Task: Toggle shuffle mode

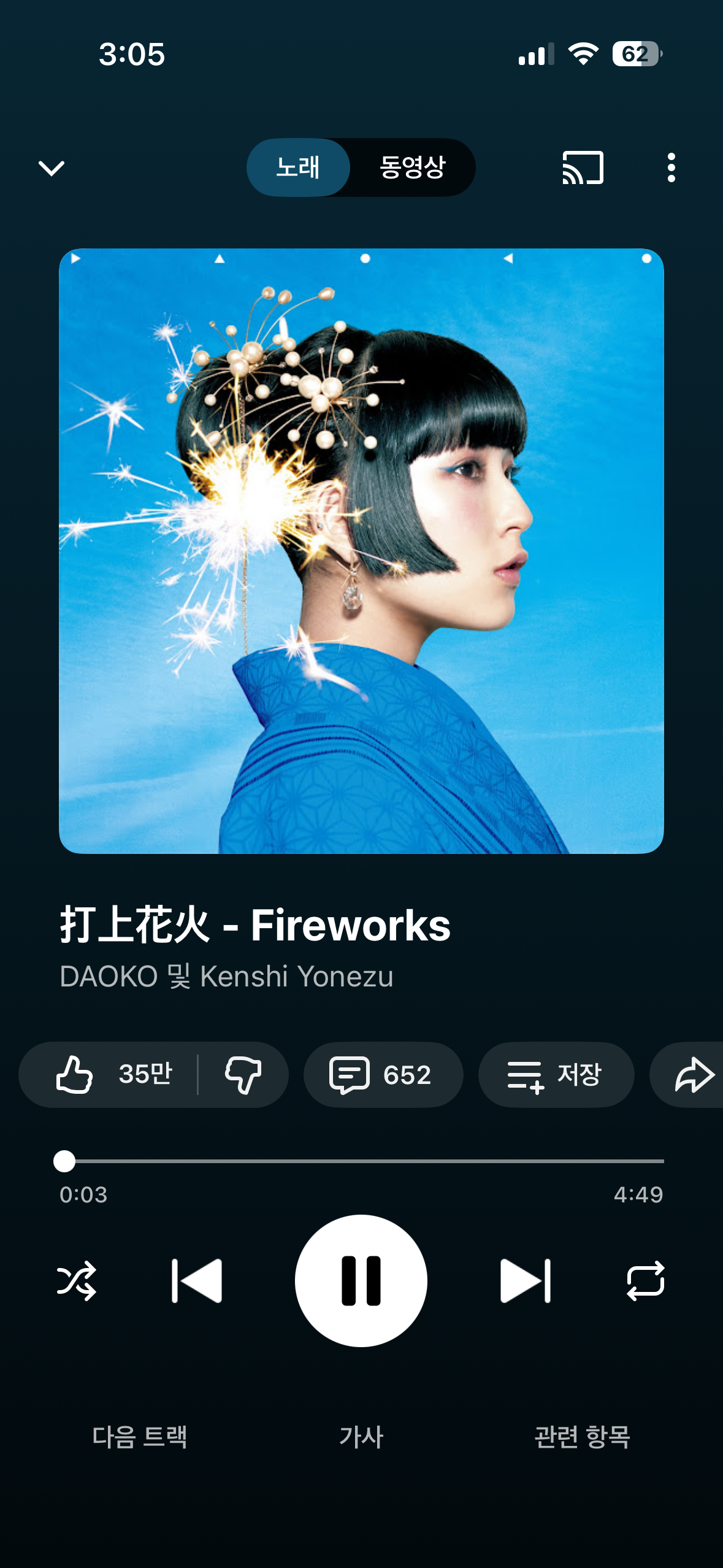Action: pos(77,1280)
